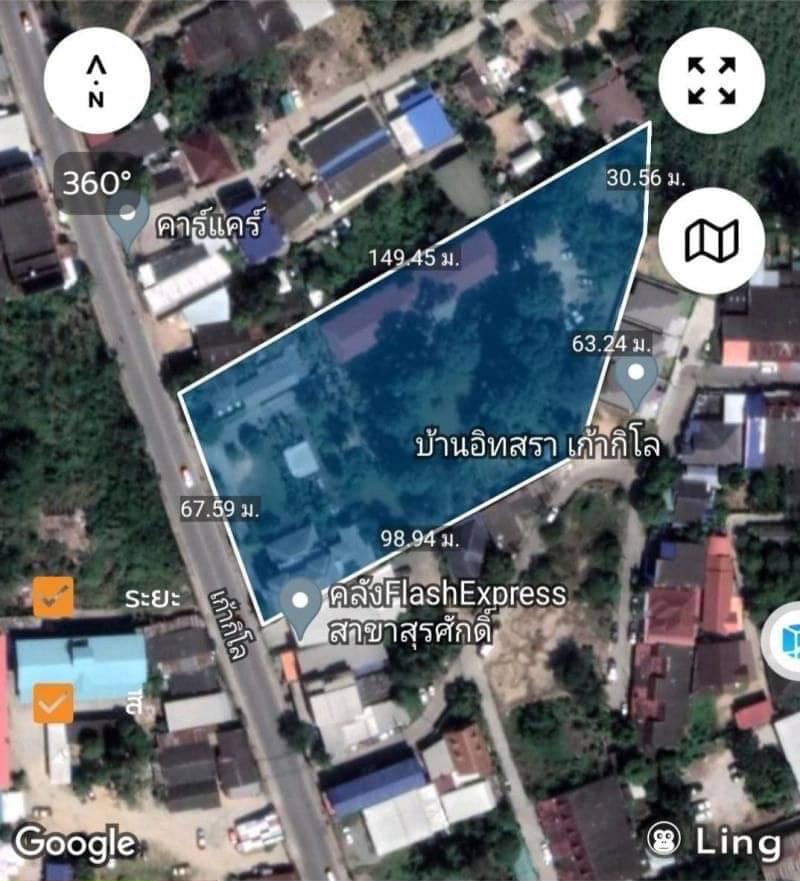Reset the map to north with the compass

[97, 81]
